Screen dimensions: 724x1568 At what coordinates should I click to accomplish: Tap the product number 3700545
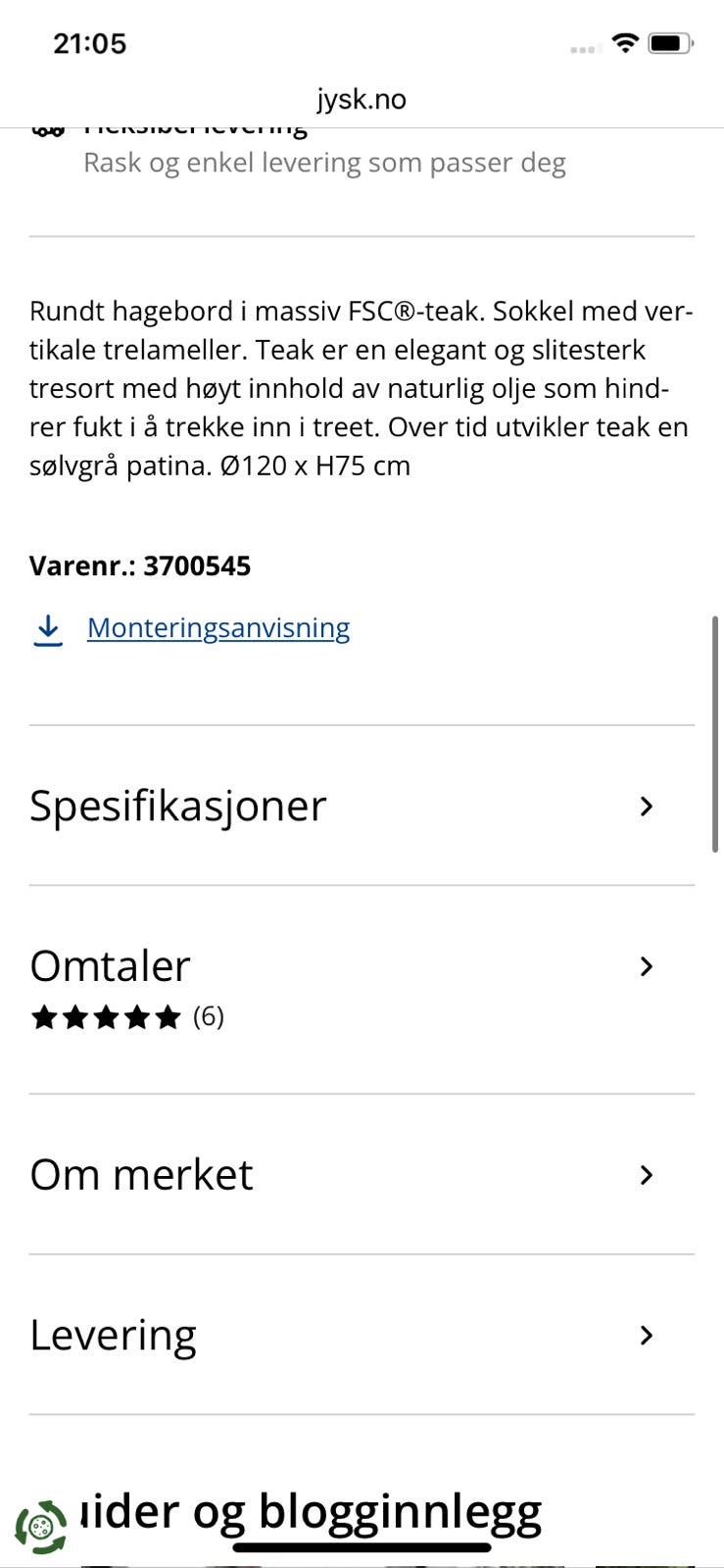tap(197, 565)
